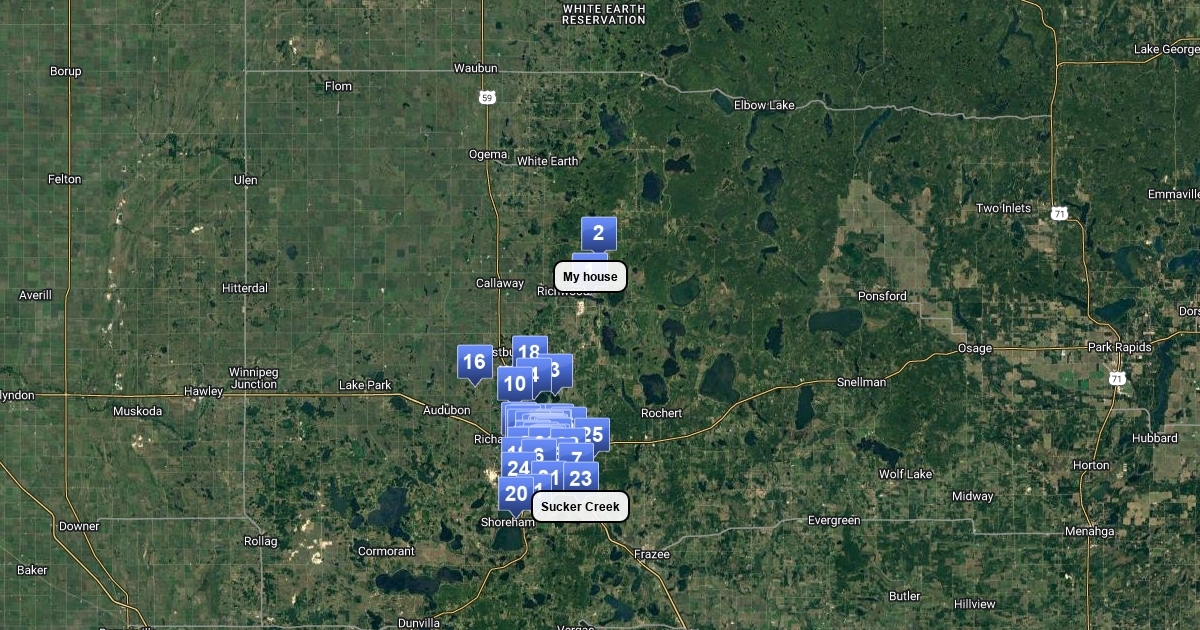
Task: Open map marker number 25
Action: (594, 434)
